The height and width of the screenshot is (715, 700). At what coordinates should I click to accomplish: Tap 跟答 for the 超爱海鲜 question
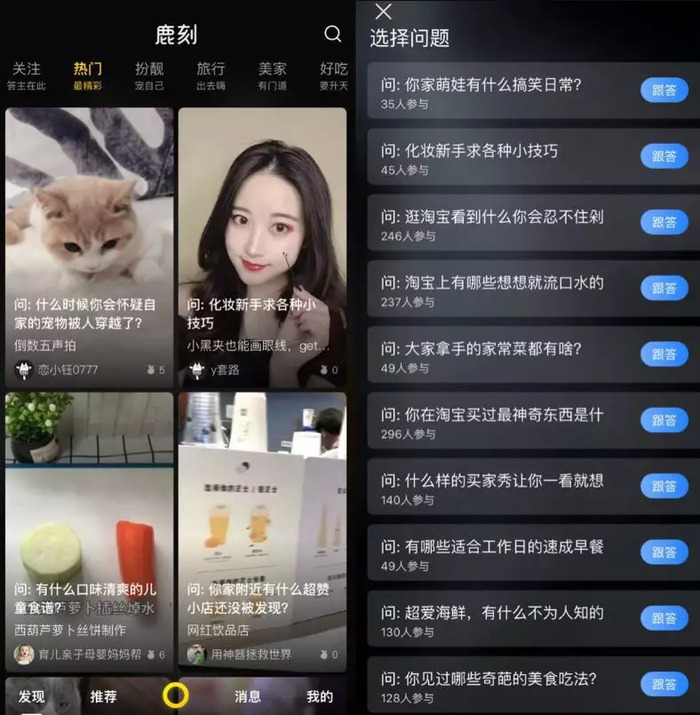[x=664, y=618]
